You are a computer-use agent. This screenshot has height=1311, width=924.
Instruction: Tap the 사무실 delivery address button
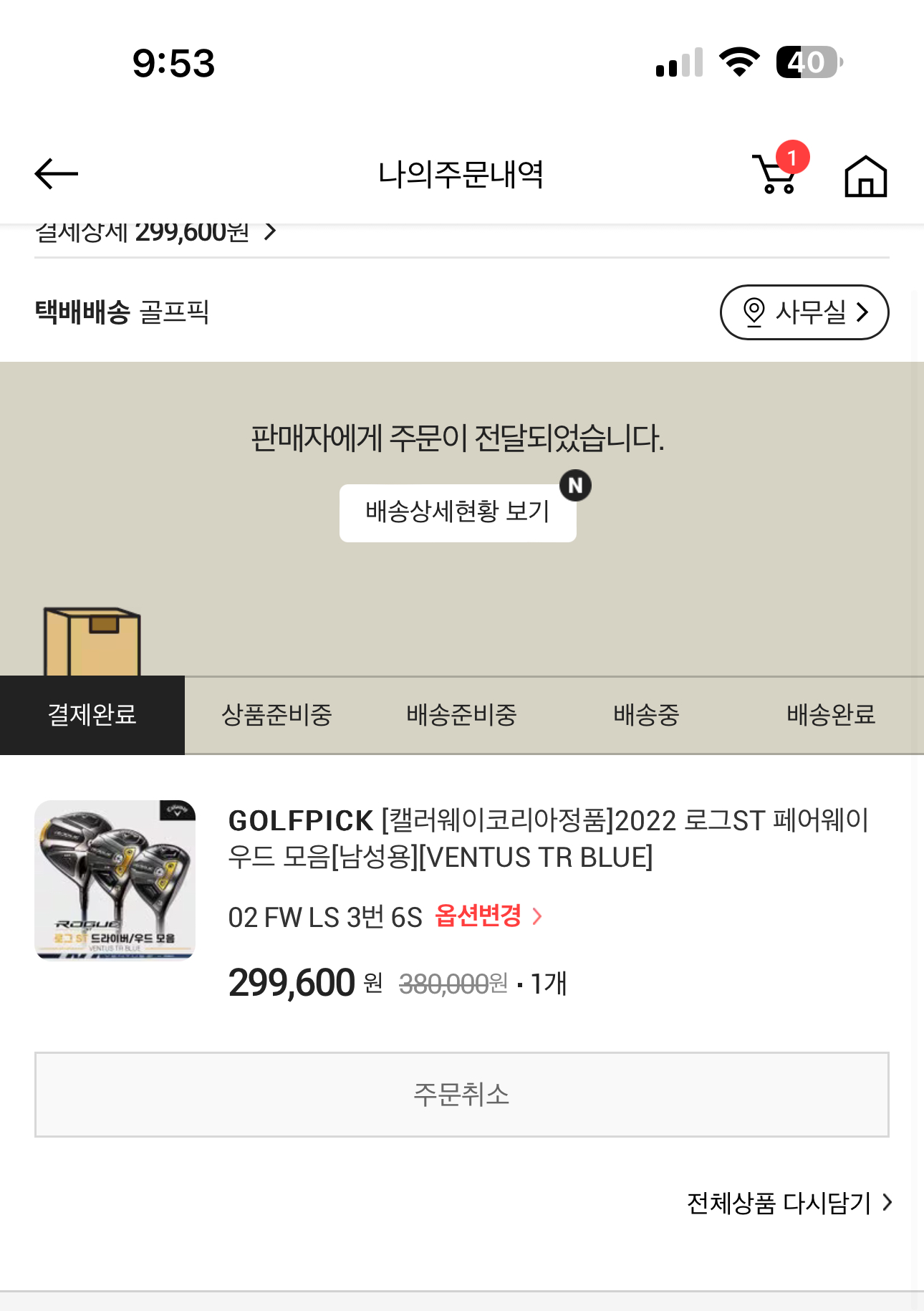click(804, 312)
